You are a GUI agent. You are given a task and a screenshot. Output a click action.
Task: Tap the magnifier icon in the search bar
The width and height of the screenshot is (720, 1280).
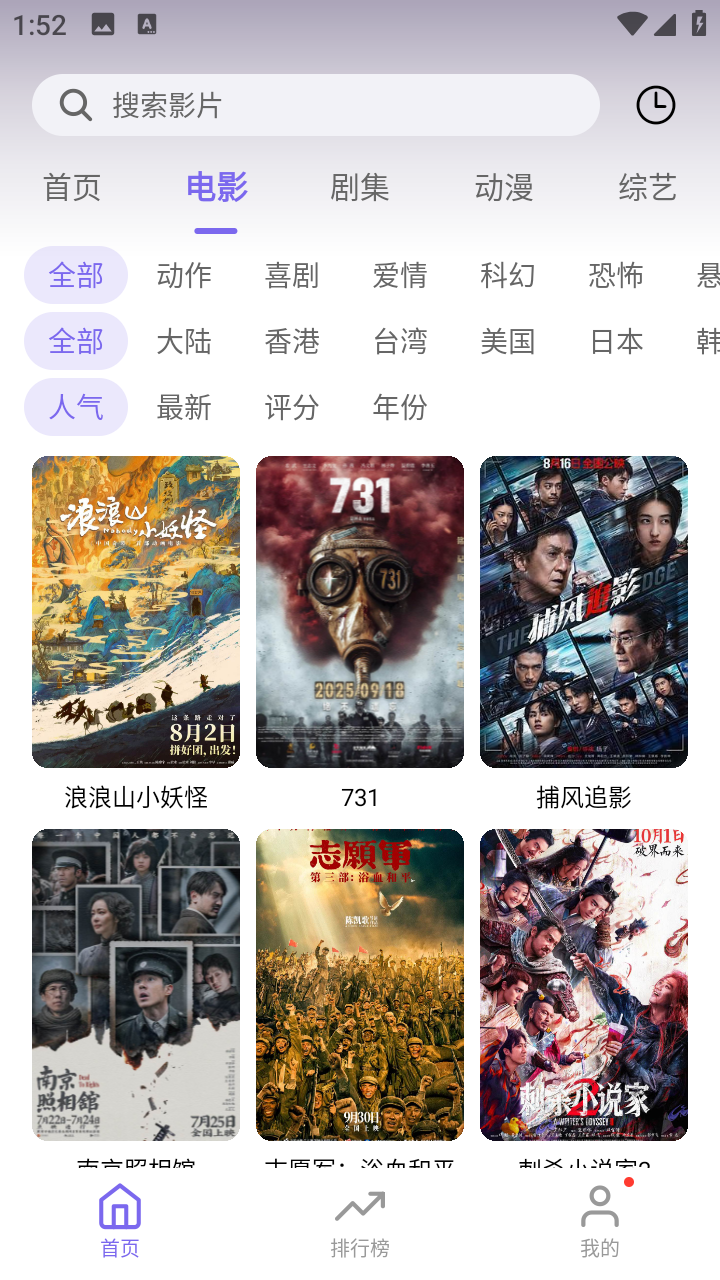[73, 104]
